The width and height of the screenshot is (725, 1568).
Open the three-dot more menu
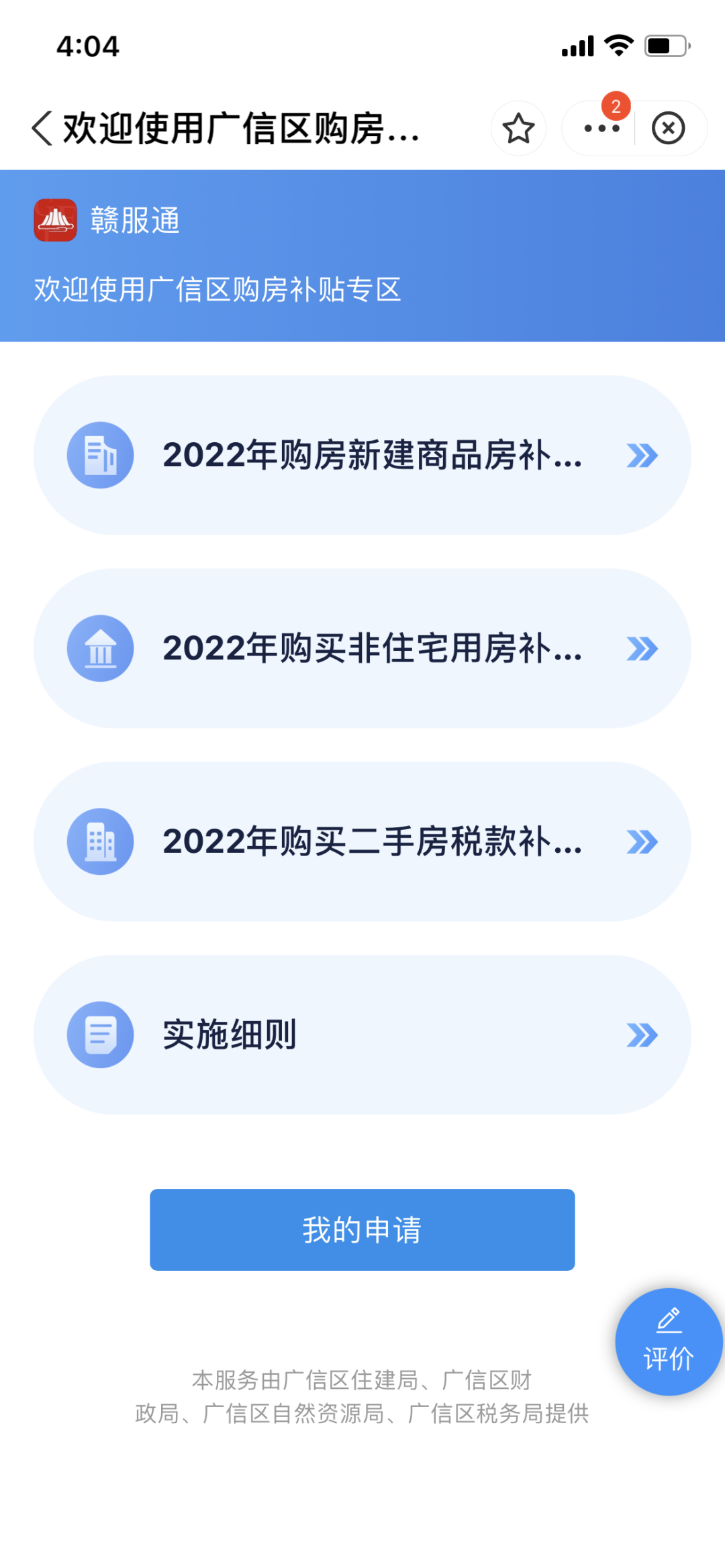pos(601,128)
